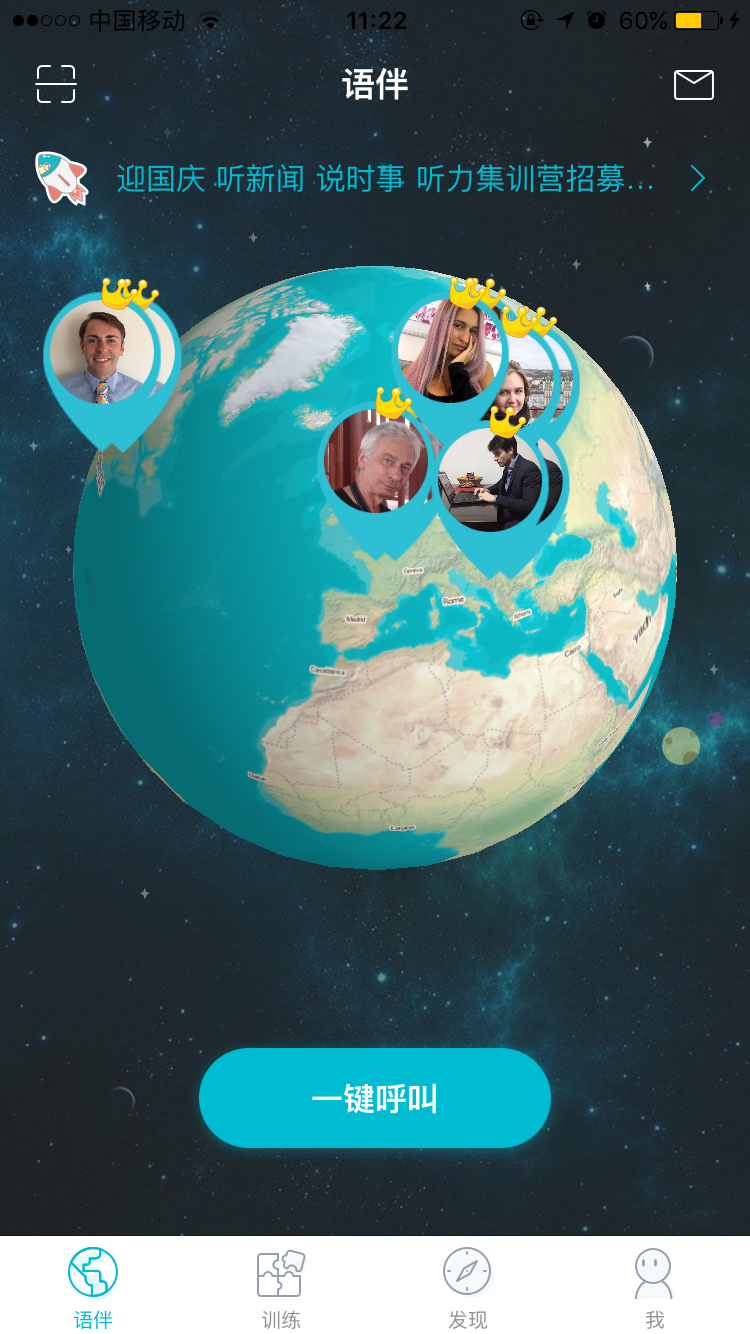
Task: Open the pin of the man wearing a tie
Action: [100, 355]
